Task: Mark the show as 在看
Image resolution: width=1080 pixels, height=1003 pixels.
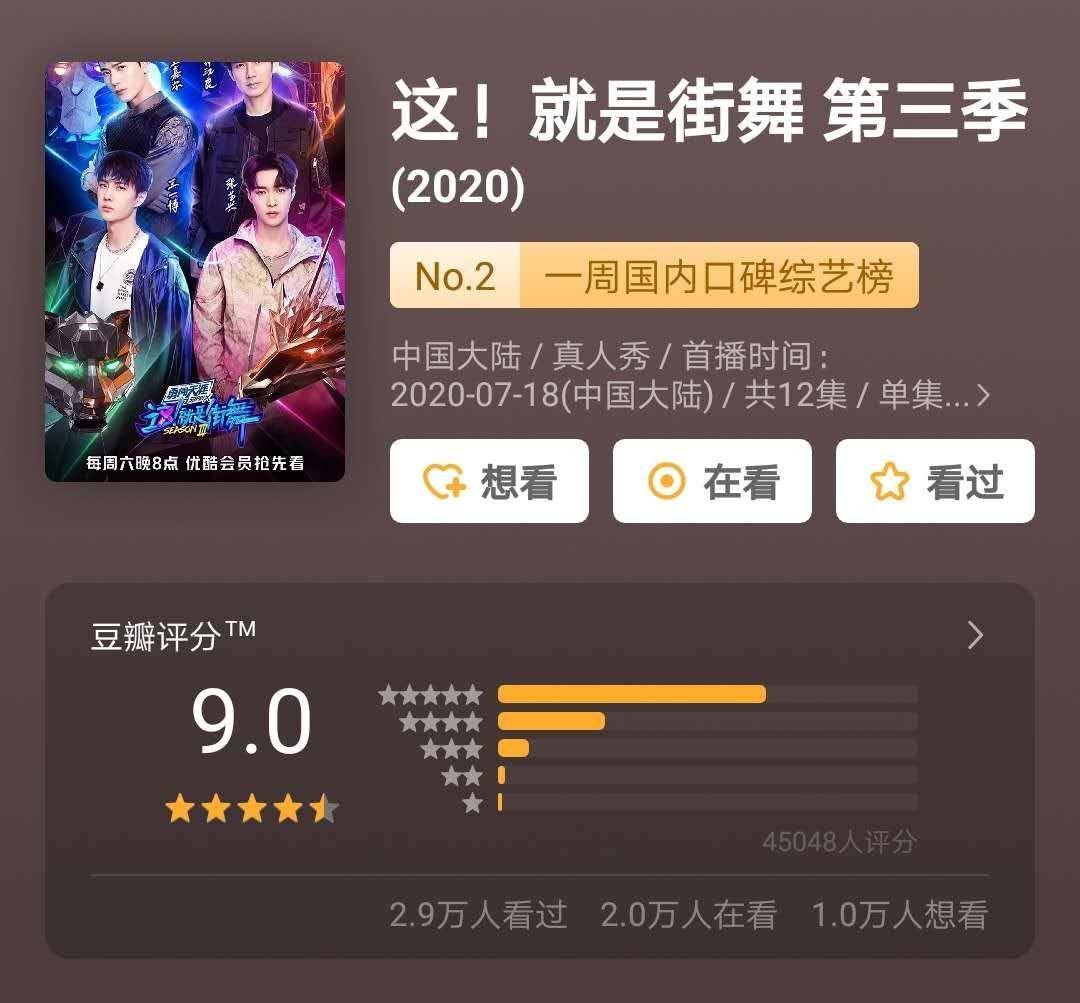Action: click(x=712, y=481)
